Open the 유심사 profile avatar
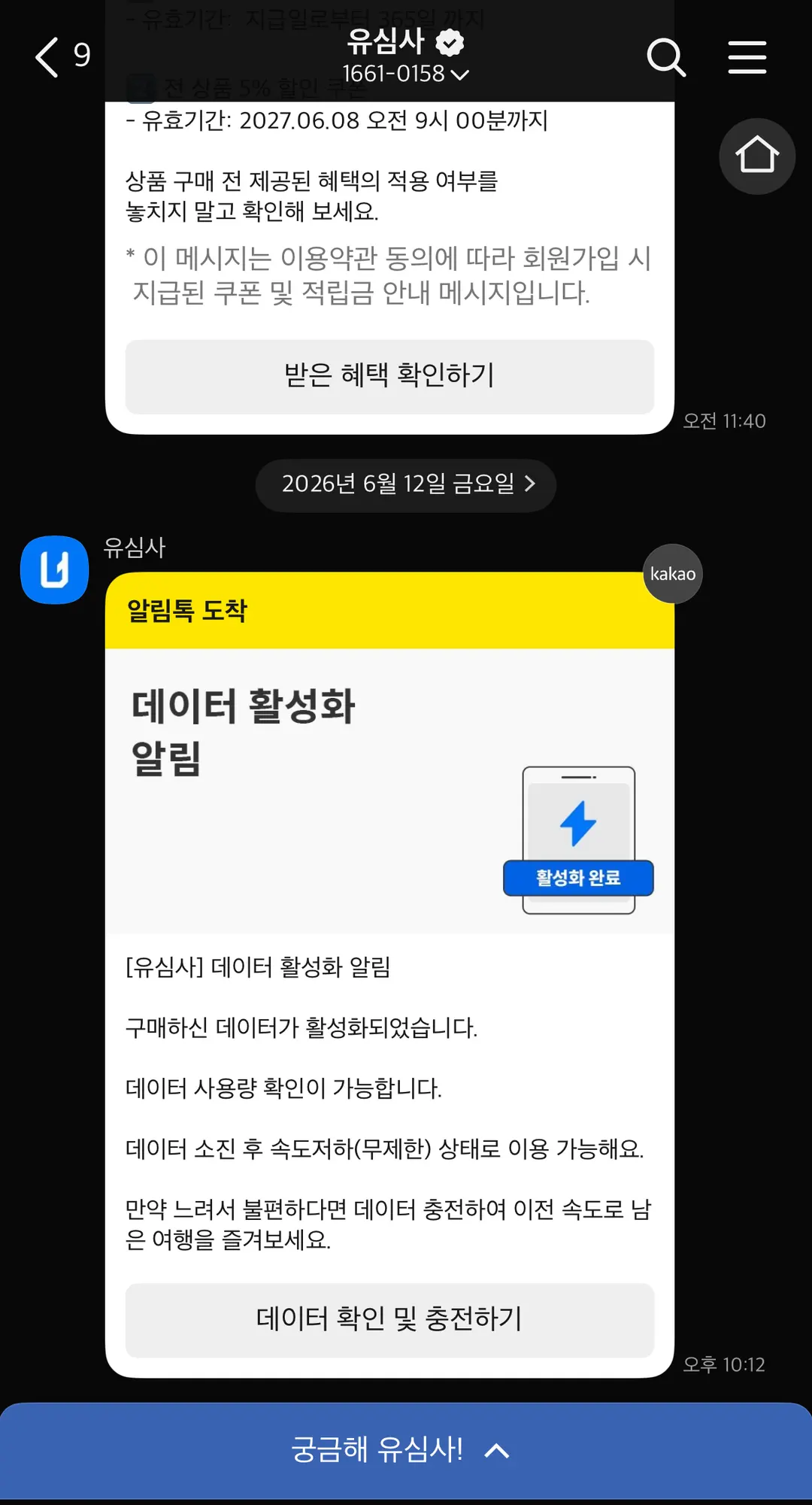Image resolution: width=812 pixels, height=1505 pixels. point(54,569)
